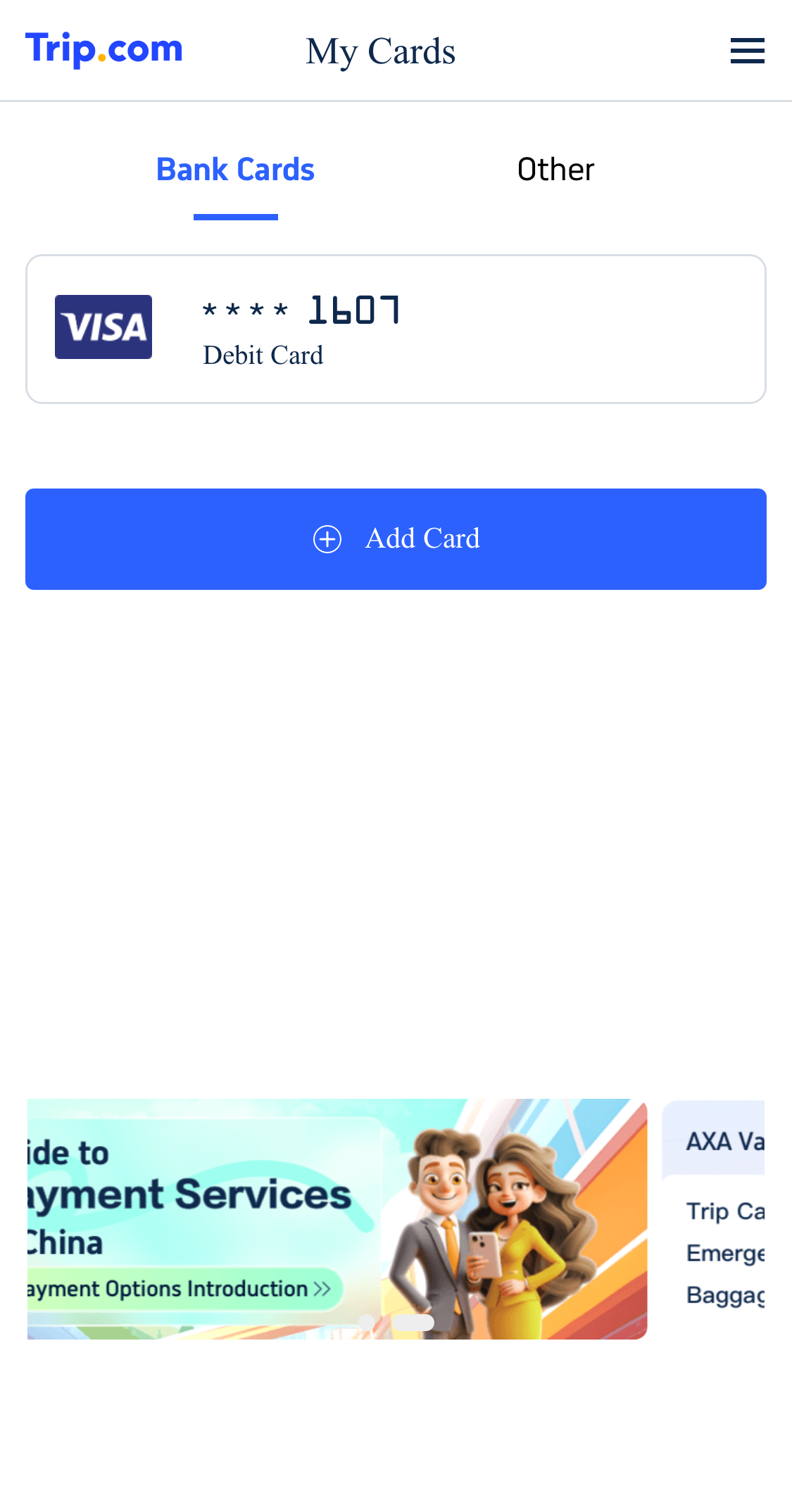This screenshot has height=1512, width=792.
Task: Open the AXA Value card link
Action: coord(725,1140)
